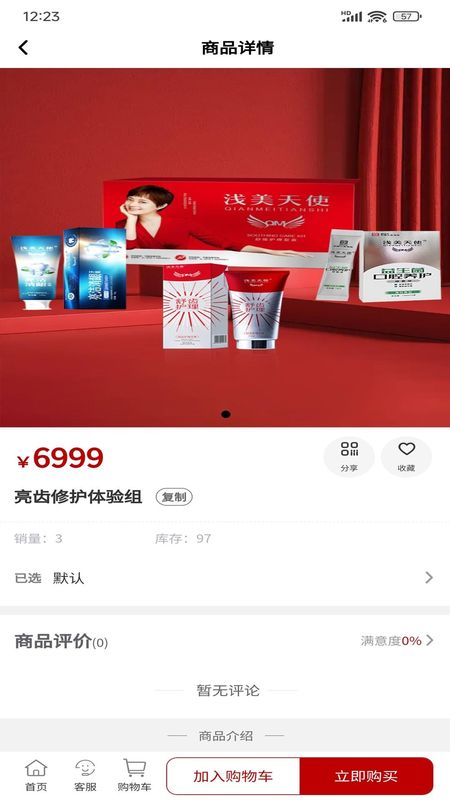Copy the product name with 复制
The height and width of the screenshot is (800, 450).
[x=174, y=497]
